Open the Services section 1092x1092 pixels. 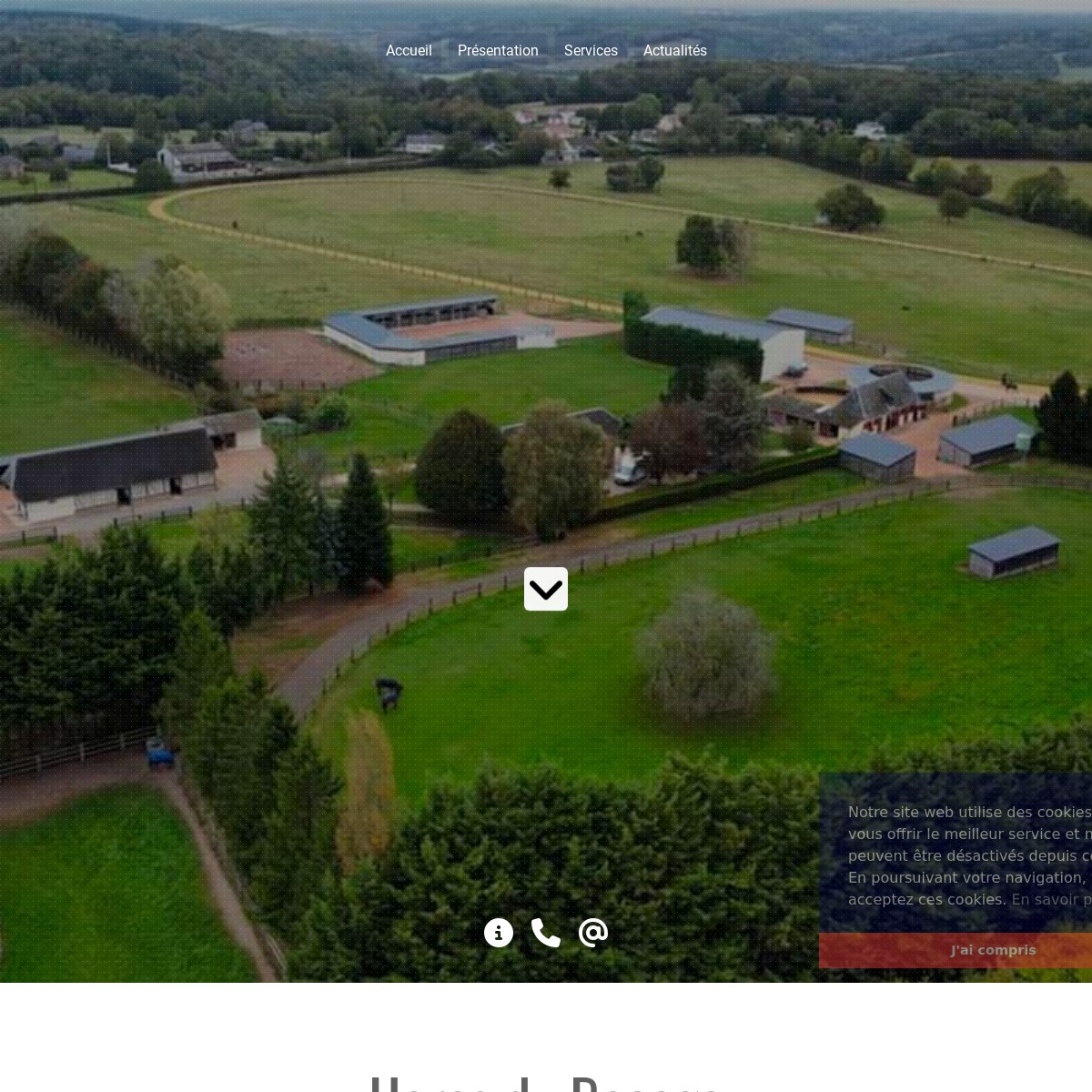tap(591, 51)
